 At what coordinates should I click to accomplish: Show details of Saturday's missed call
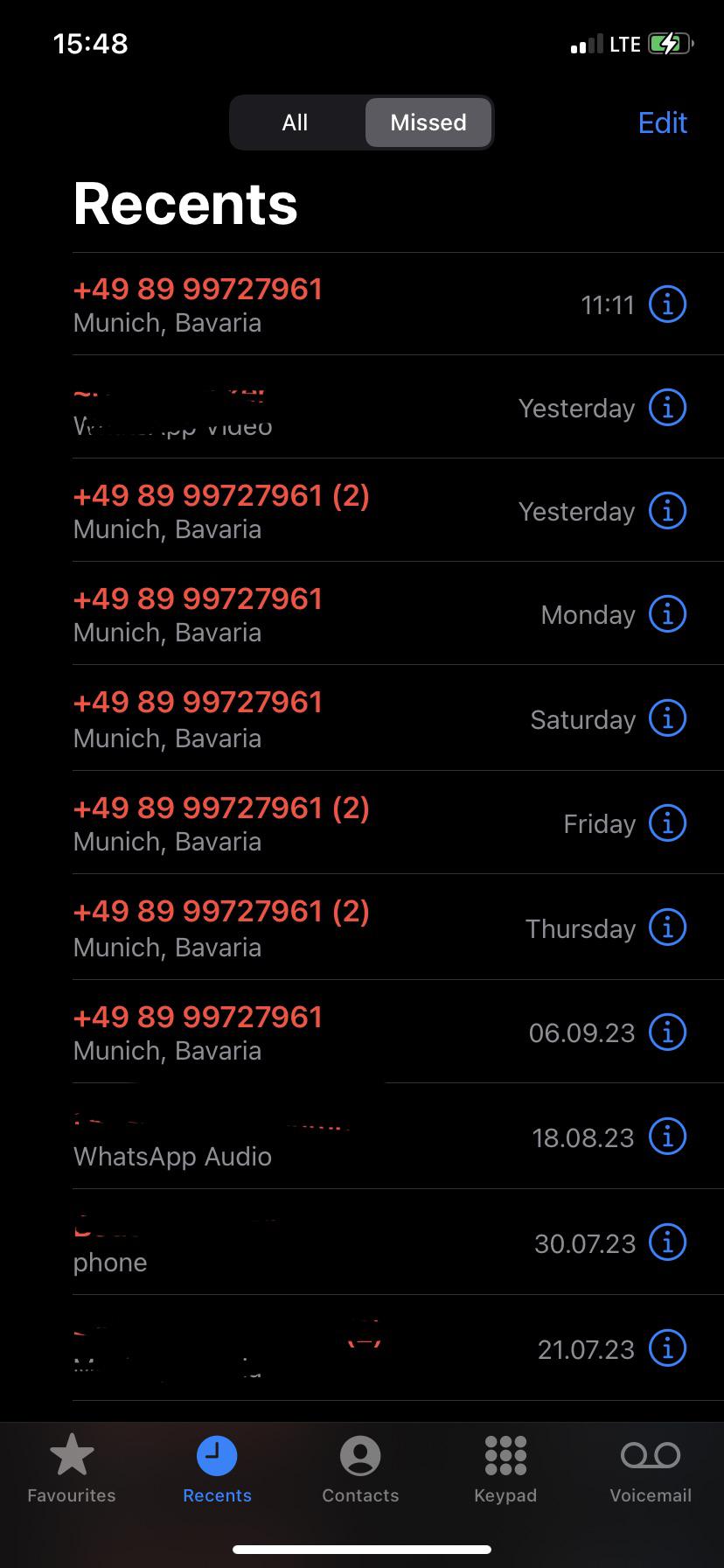coord(667,718)
